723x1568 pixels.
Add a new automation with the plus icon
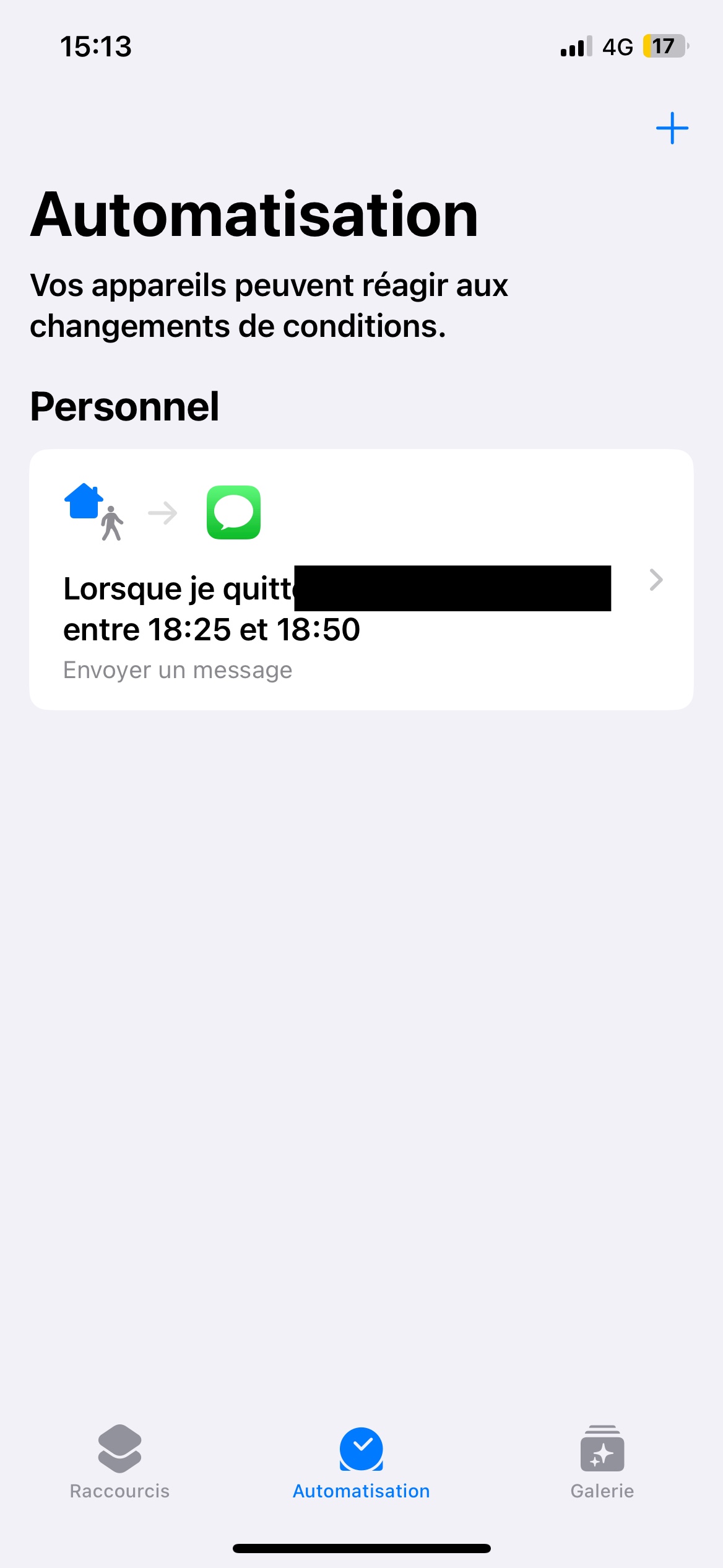coord(672,128)
